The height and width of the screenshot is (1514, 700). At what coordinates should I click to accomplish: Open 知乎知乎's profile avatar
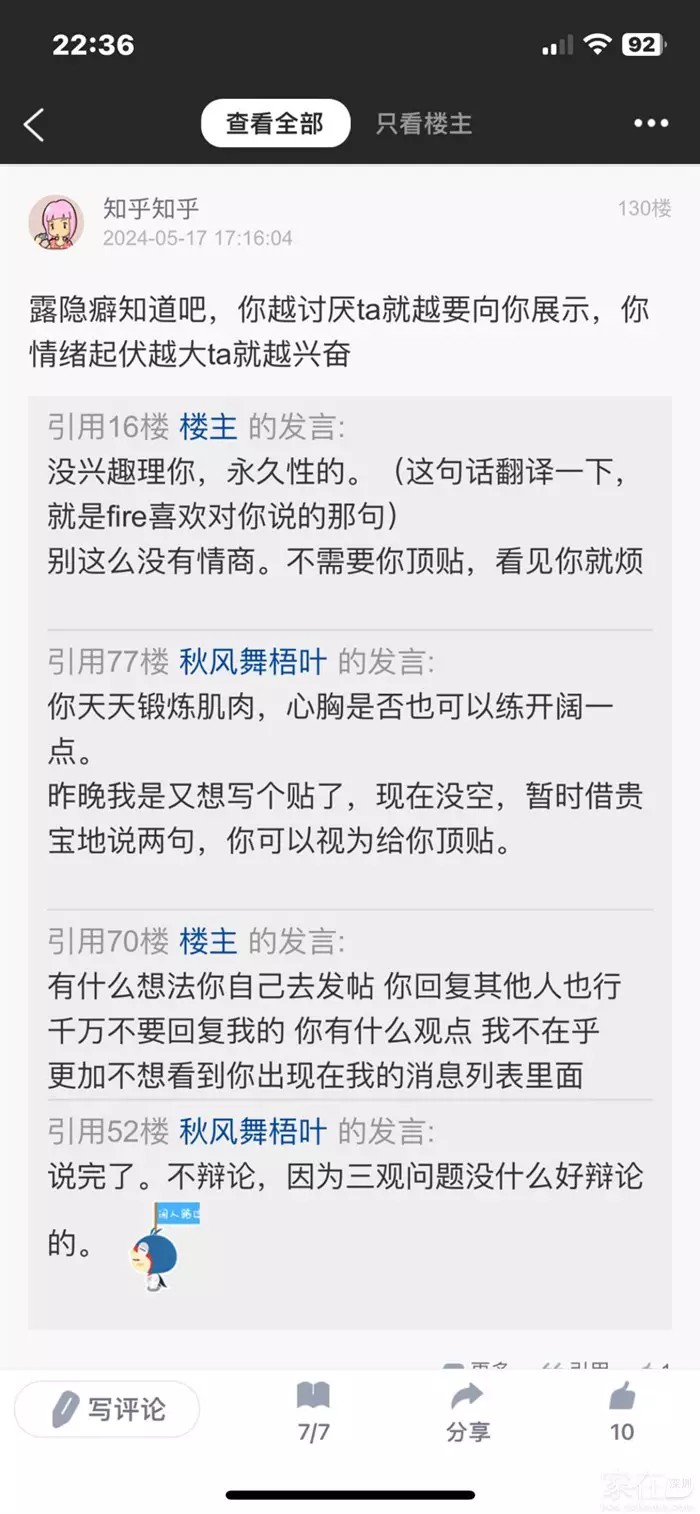pos(56,222)
